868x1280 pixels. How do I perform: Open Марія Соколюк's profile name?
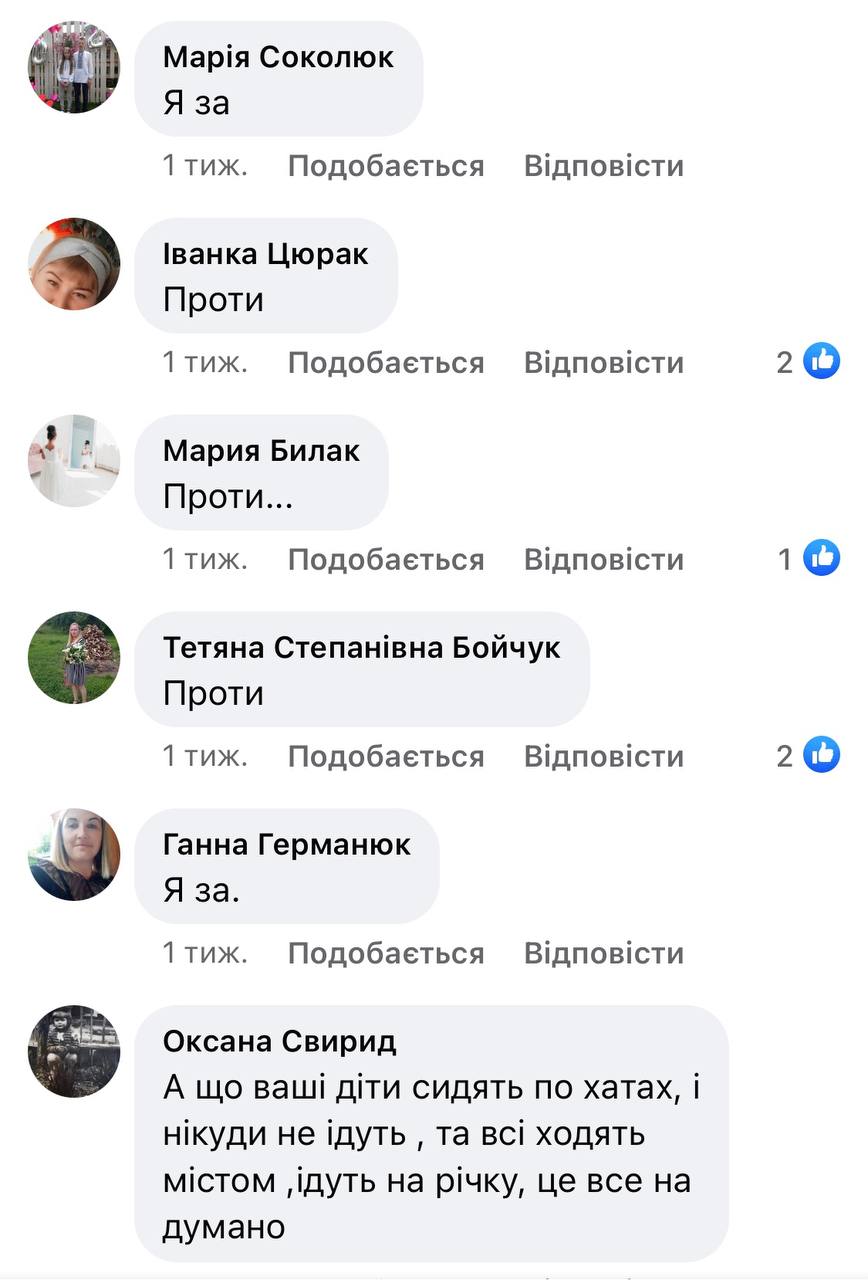coord(278,57)
